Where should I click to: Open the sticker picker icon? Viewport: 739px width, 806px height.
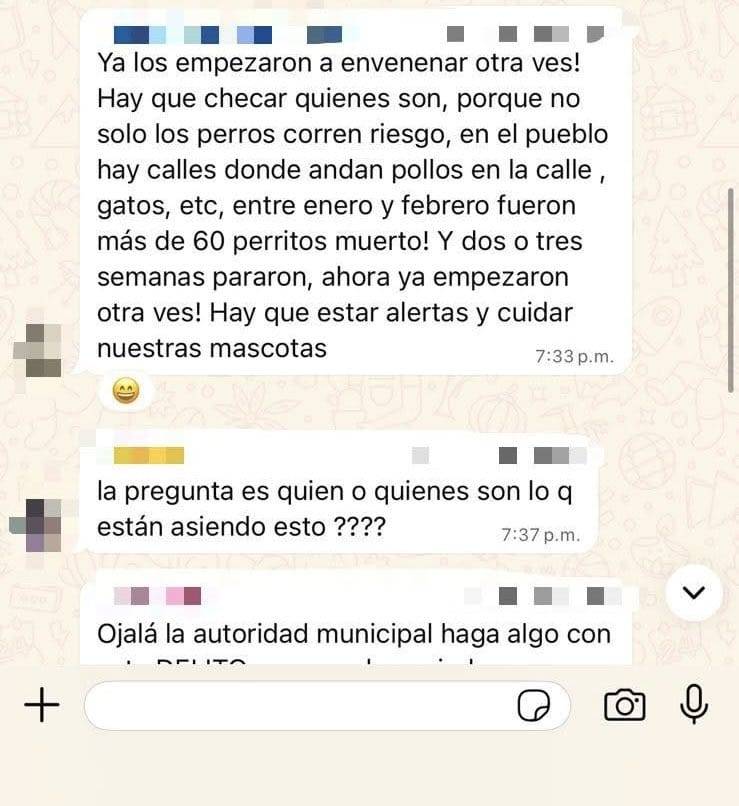point(534,707)
